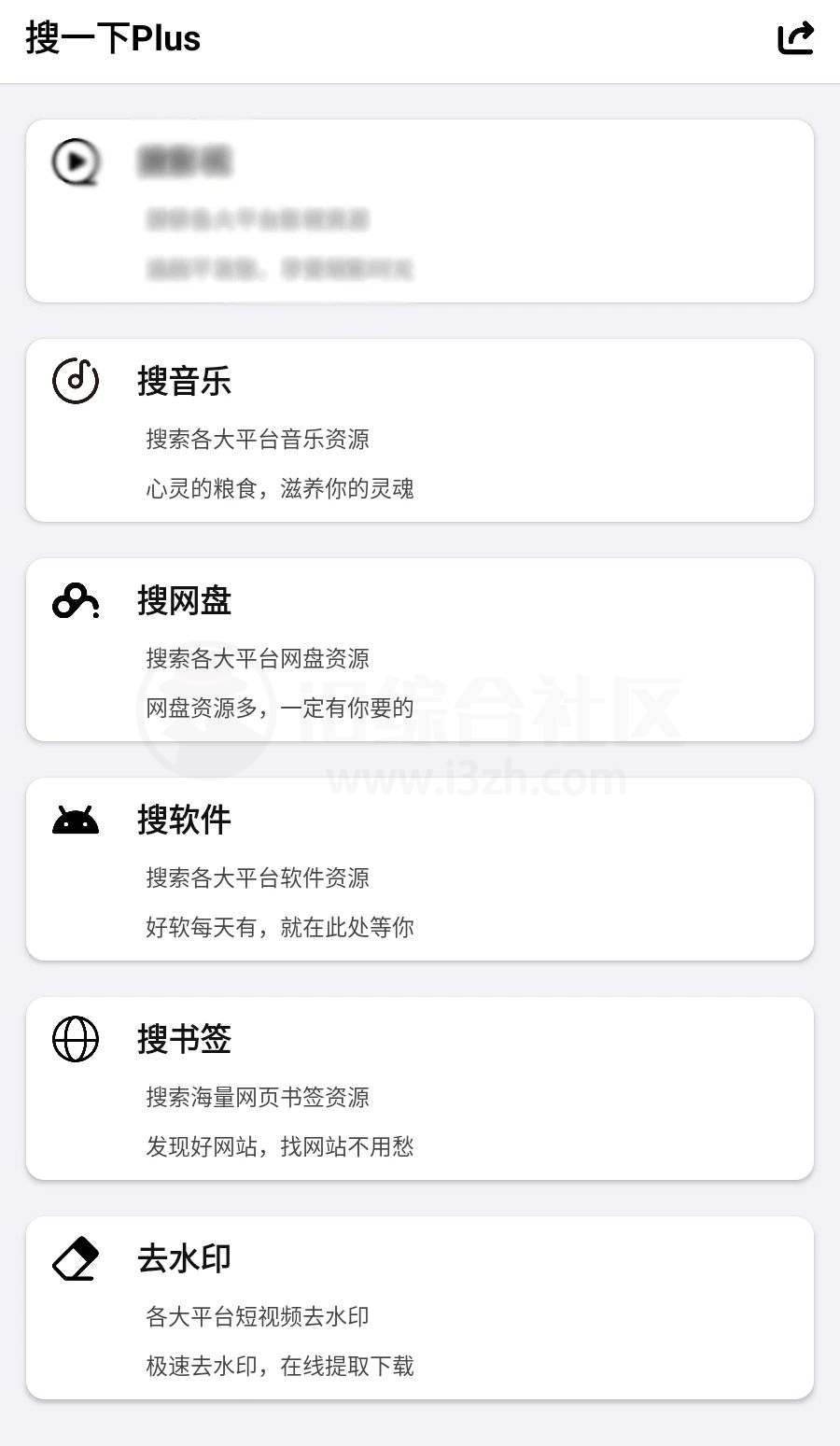Tap the line 好软每天有，就在此处等你
The height and width of the screenshot is (1446, 840).
click(x=280, y=927)
